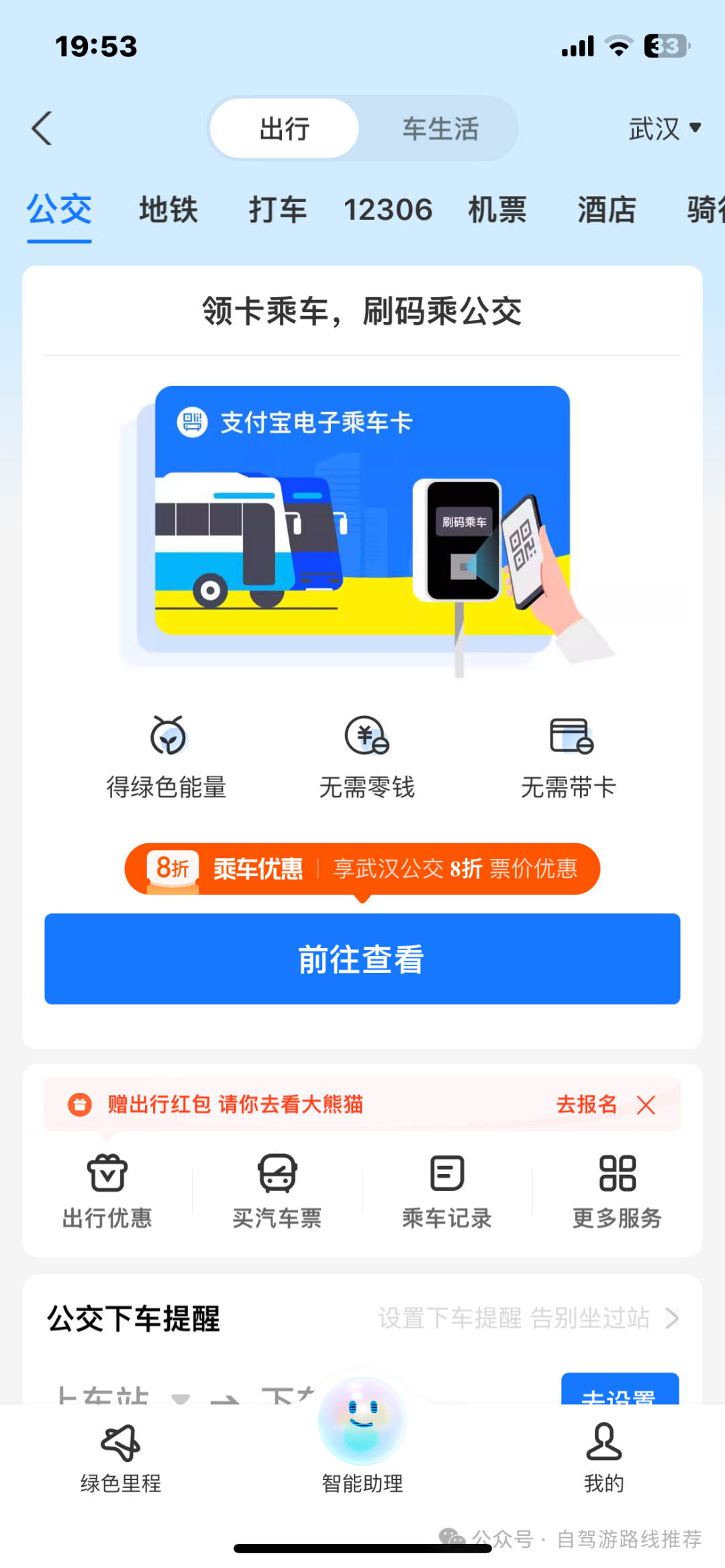Tap 去报名 on the red packet banner
Viewport: 725px width, 1568px height.
tap(586, 1104)
